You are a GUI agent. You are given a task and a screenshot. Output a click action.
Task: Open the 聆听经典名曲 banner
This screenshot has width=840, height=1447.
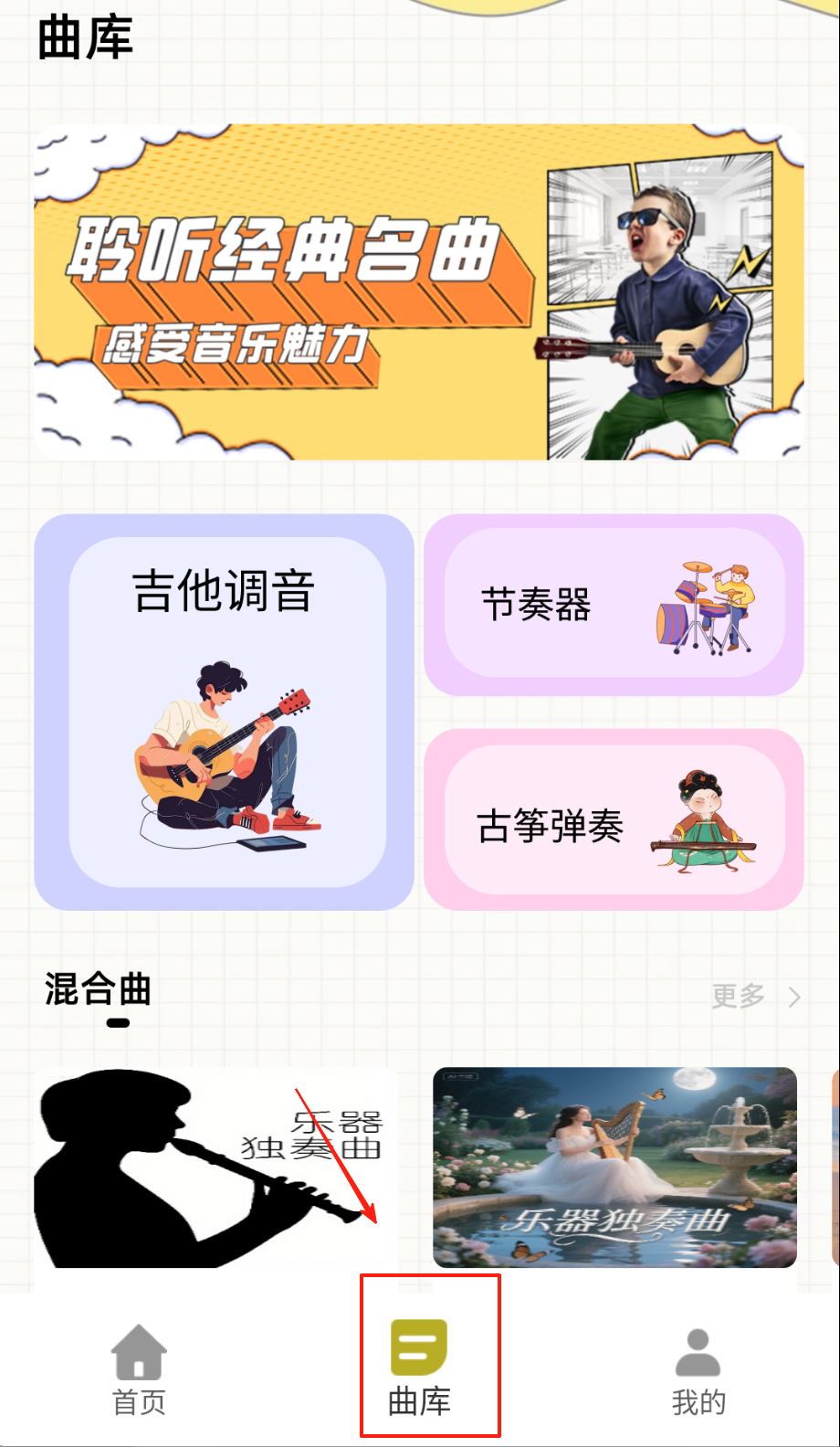(419, 292)
